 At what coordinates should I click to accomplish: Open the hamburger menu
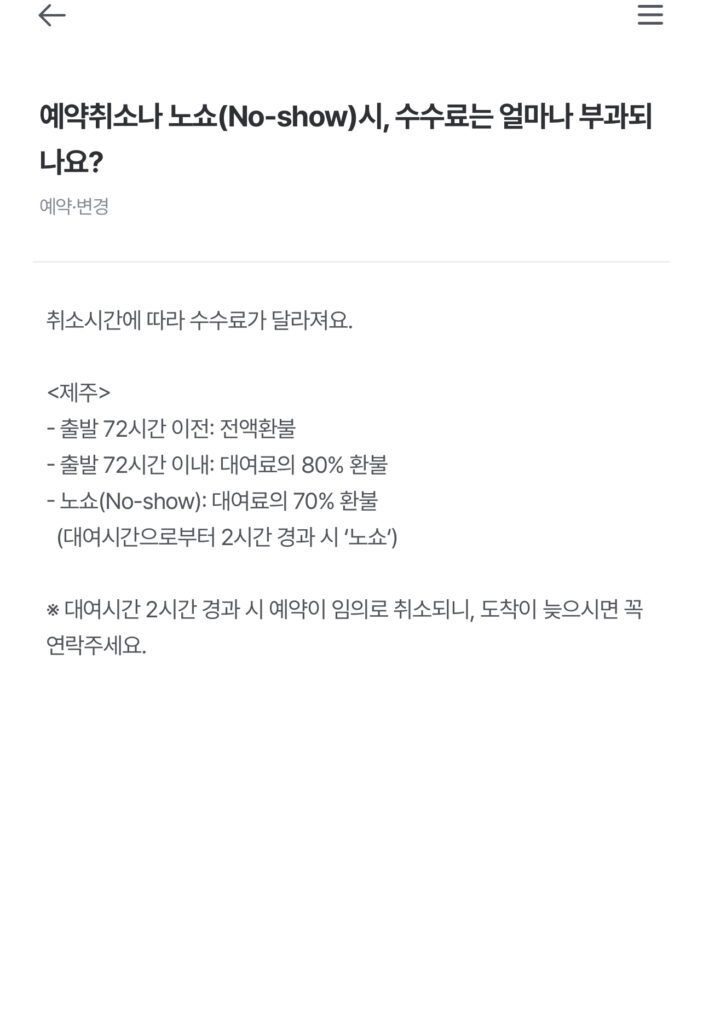[650, 15]
